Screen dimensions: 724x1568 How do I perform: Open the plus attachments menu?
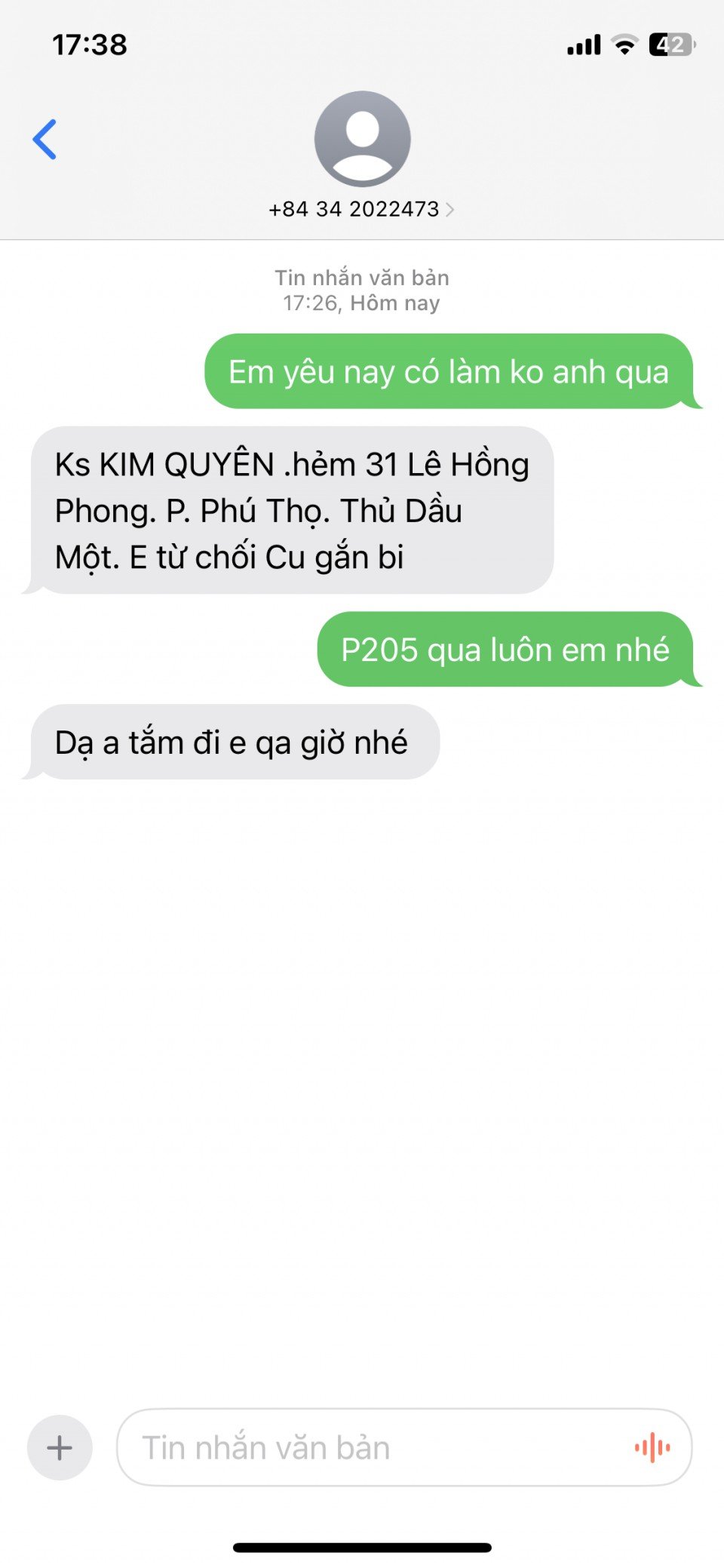pyautogui.click(x=60, y=1447)
